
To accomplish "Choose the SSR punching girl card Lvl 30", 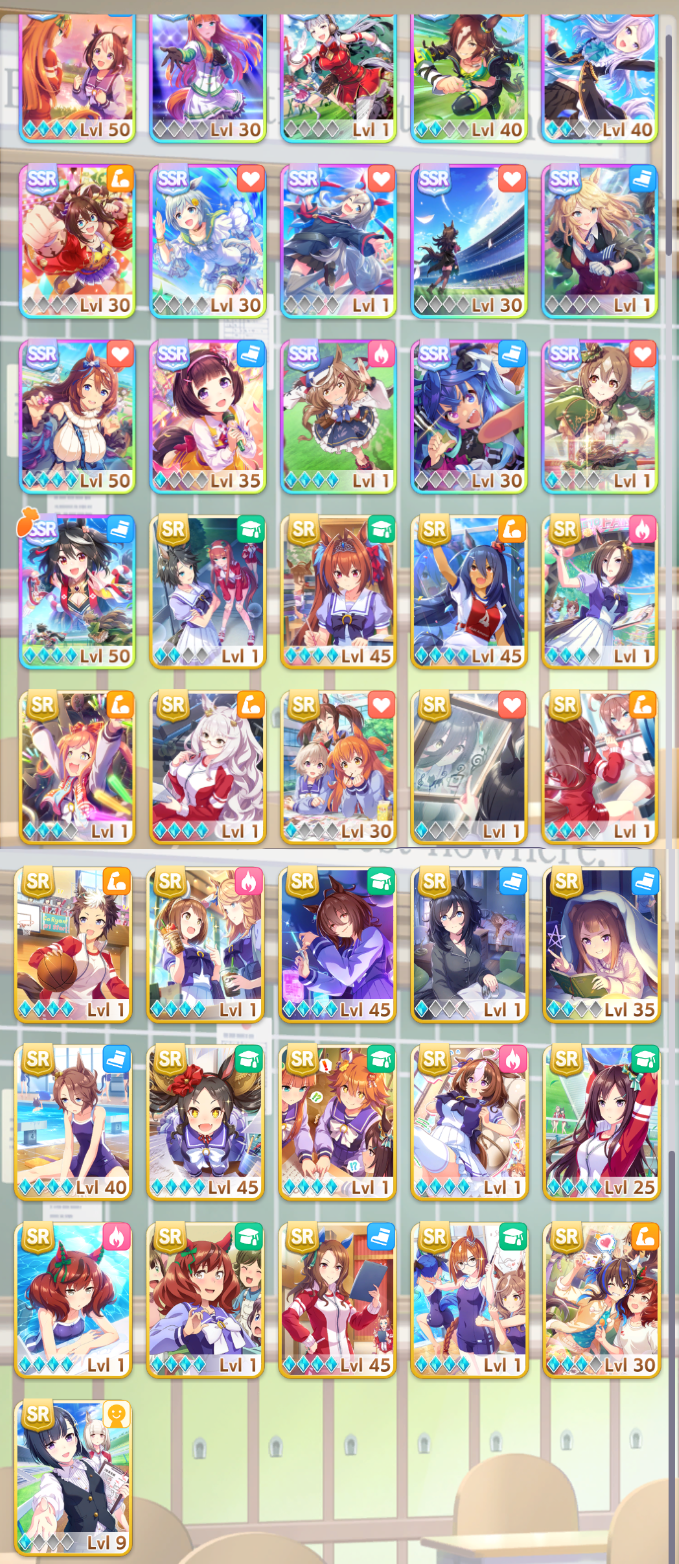I will tap(77, 240).
